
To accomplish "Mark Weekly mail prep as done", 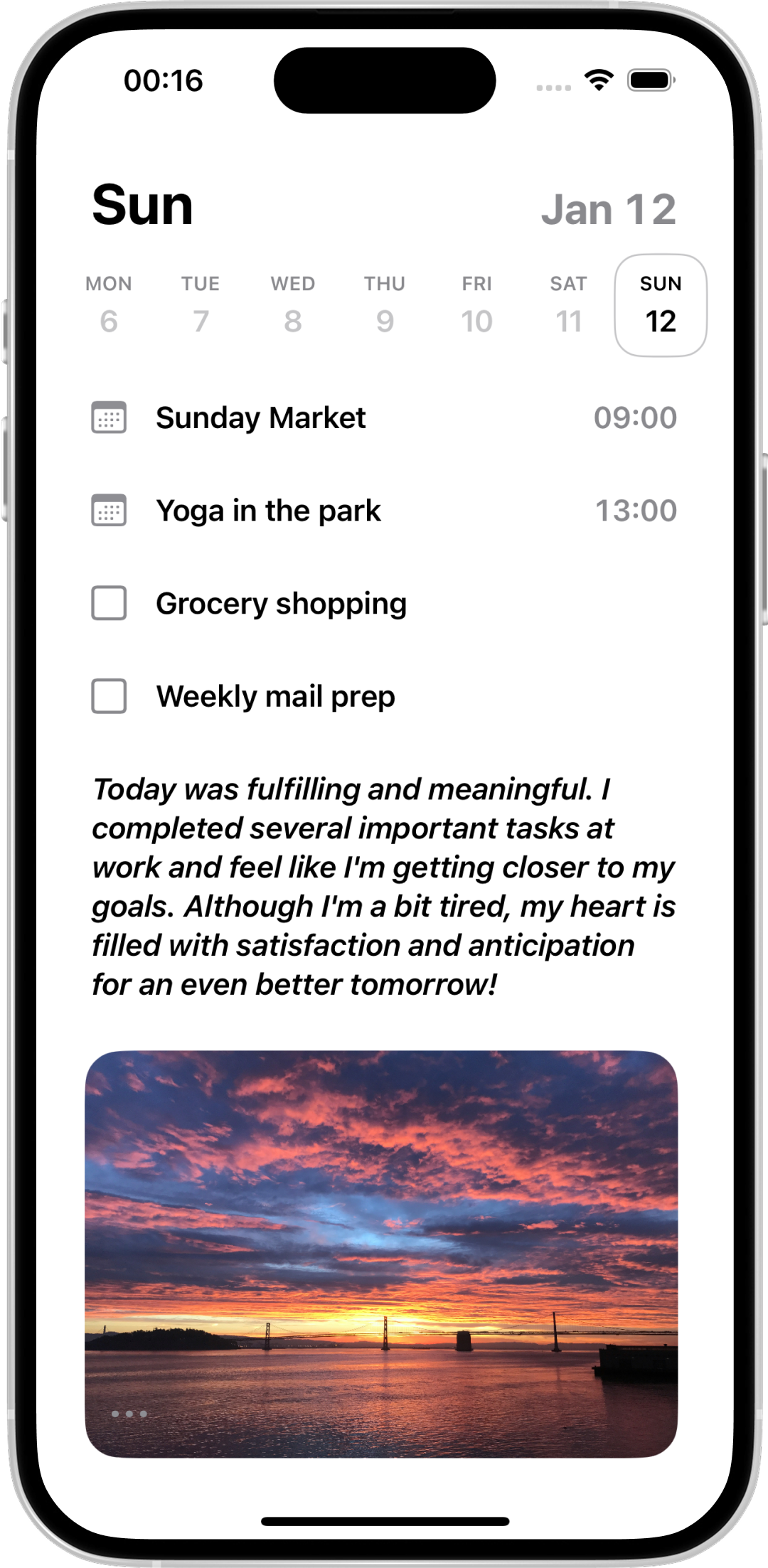I will [109, 696].
